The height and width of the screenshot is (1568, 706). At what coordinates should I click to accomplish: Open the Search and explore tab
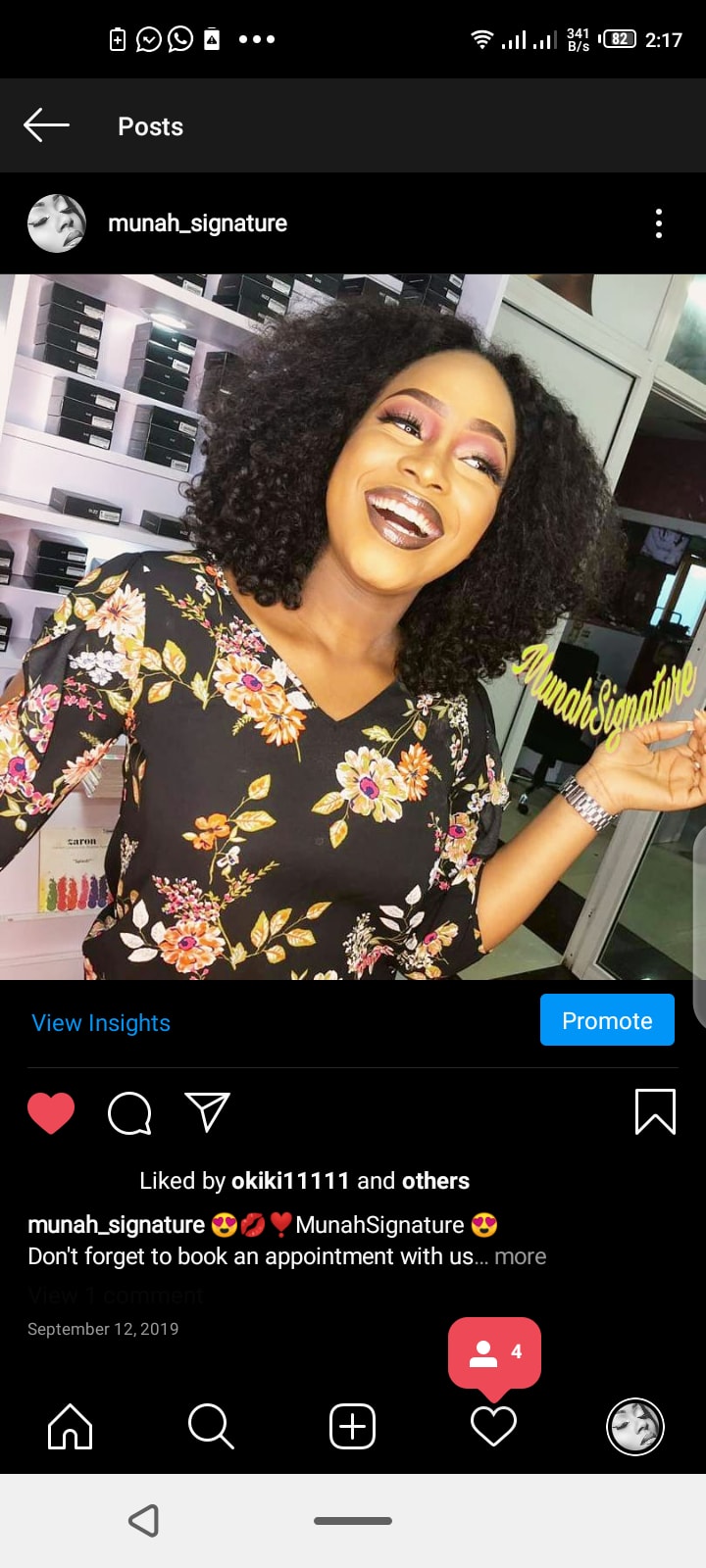pos(211,1426)
